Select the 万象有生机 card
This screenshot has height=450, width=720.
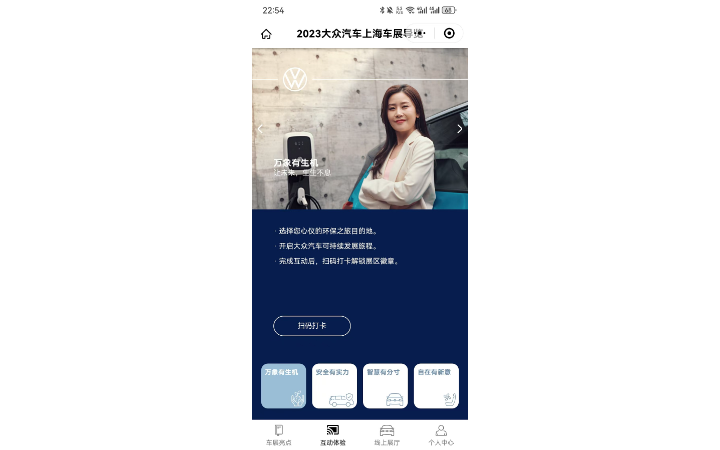283,386
